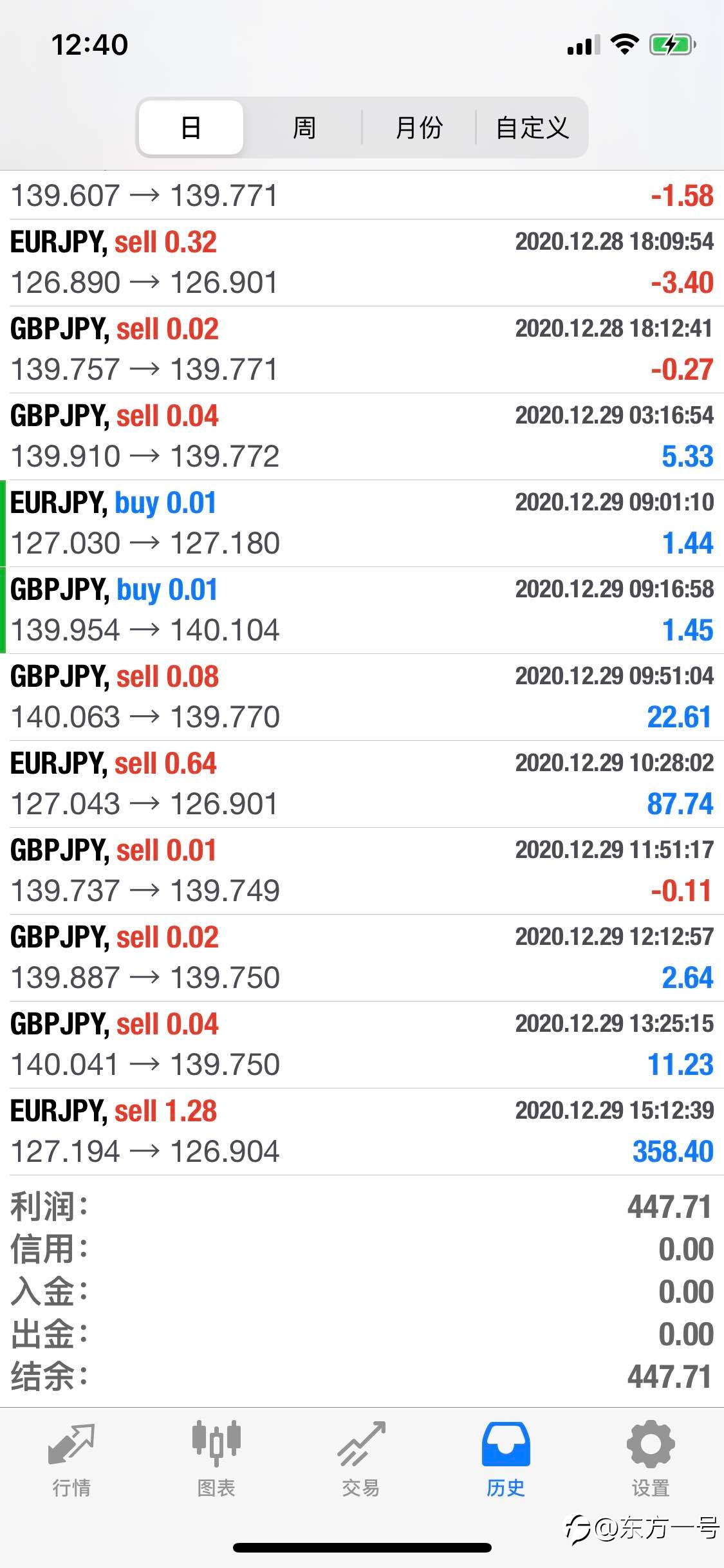Open the GBPJPY trade closed at 03:16:54
Screen dimensions: 724x1568
click(x=362, y=436)
